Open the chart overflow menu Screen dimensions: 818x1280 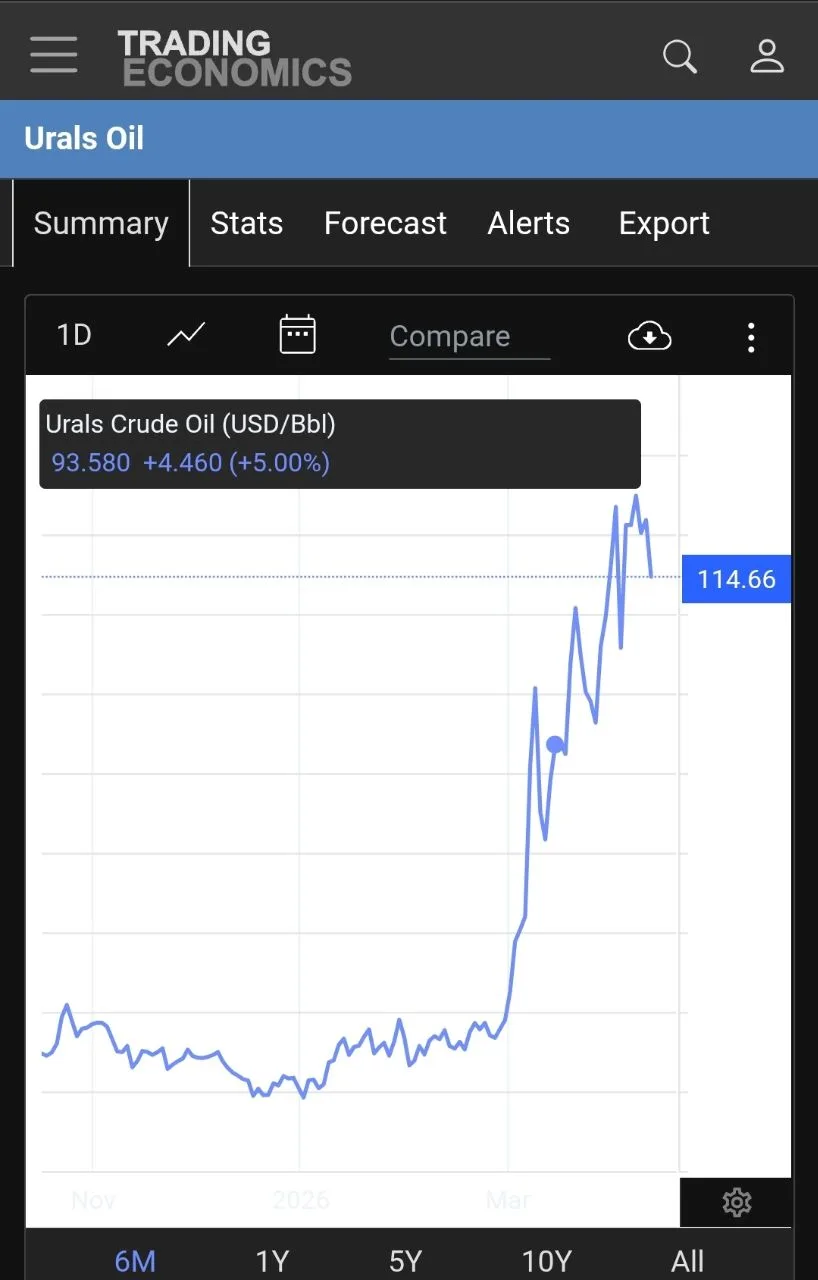point(751,336)
